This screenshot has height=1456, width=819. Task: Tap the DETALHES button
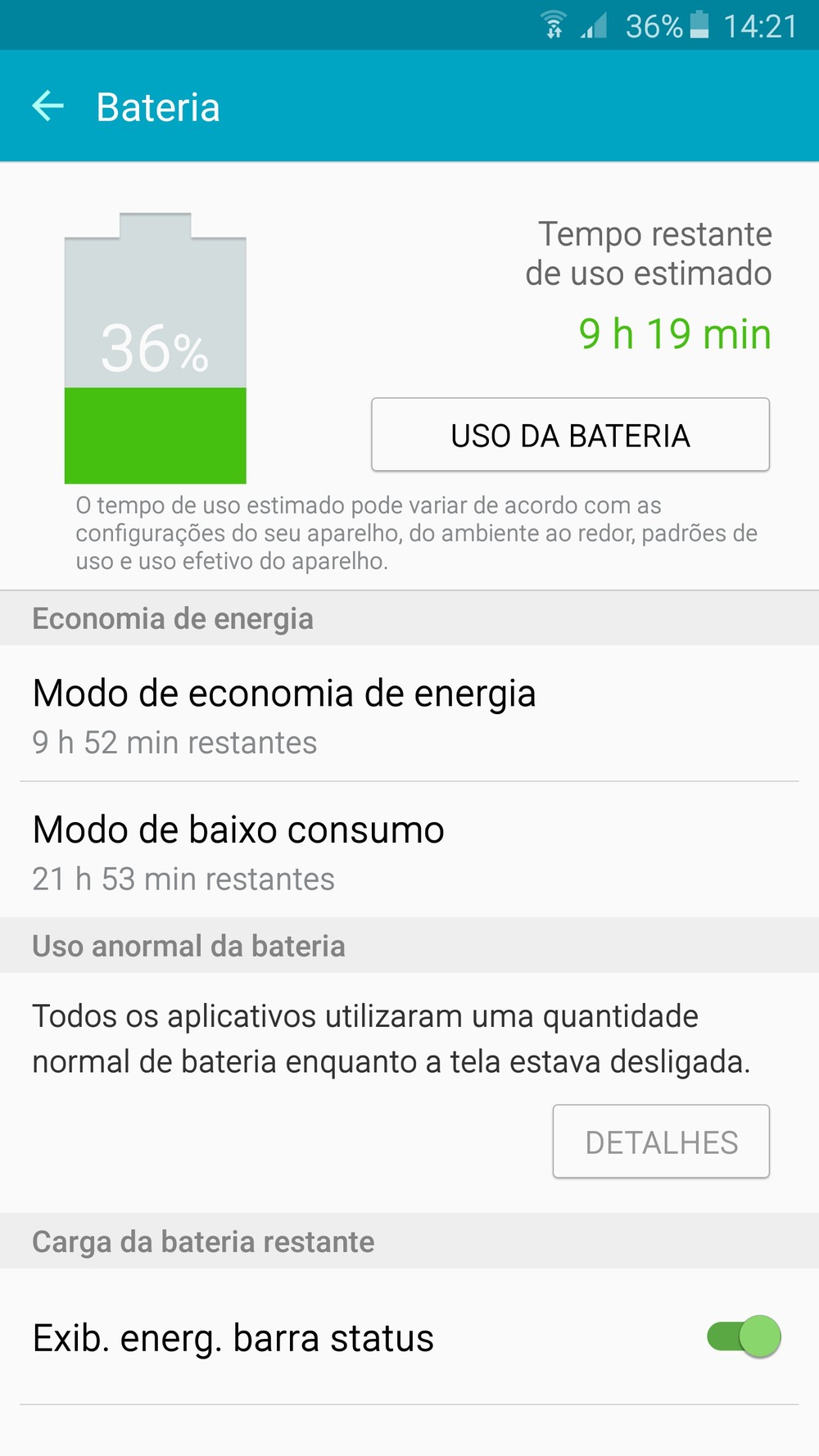click(661, 1142)
